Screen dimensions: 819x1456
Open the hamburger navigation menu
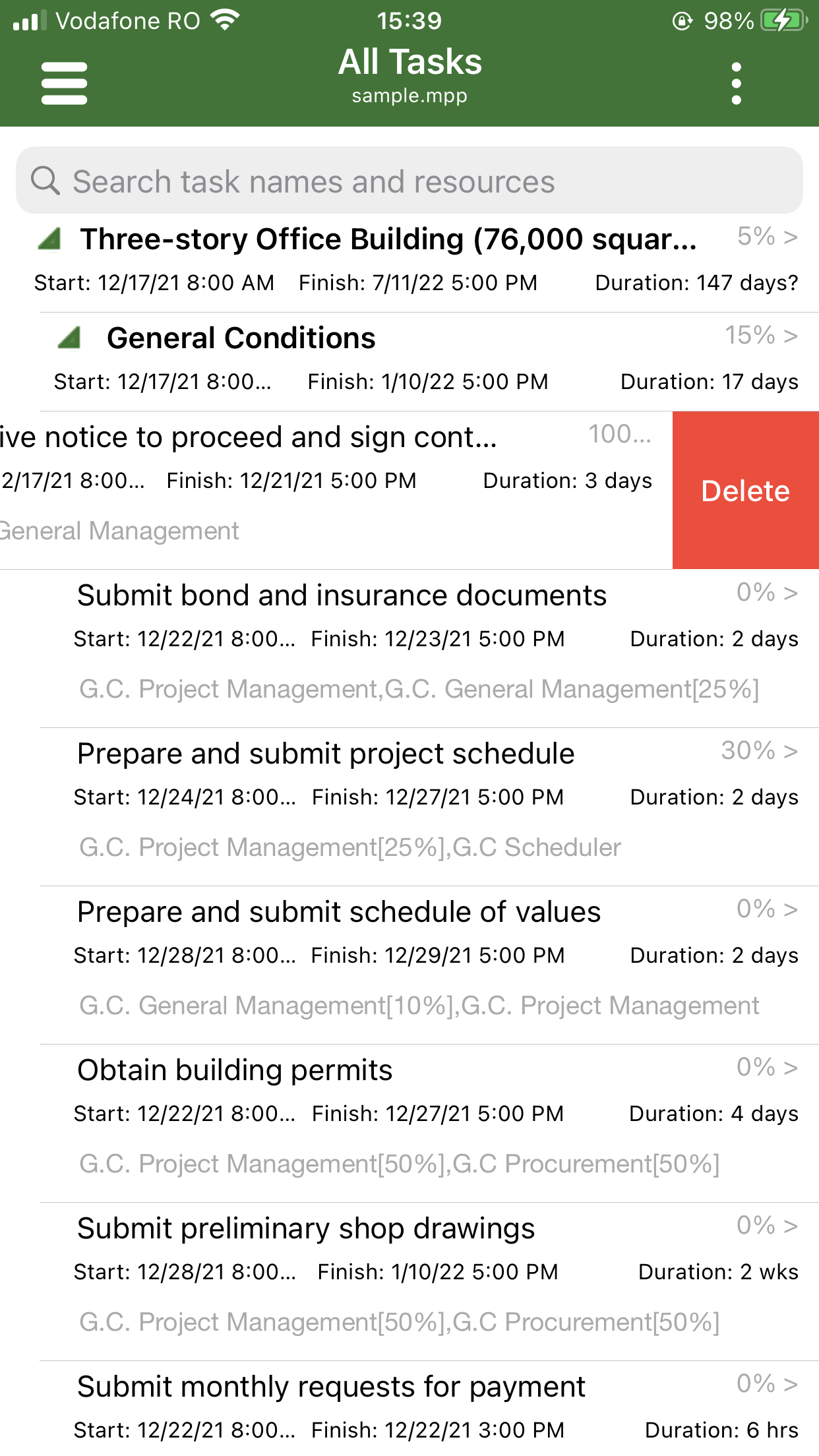64,82
